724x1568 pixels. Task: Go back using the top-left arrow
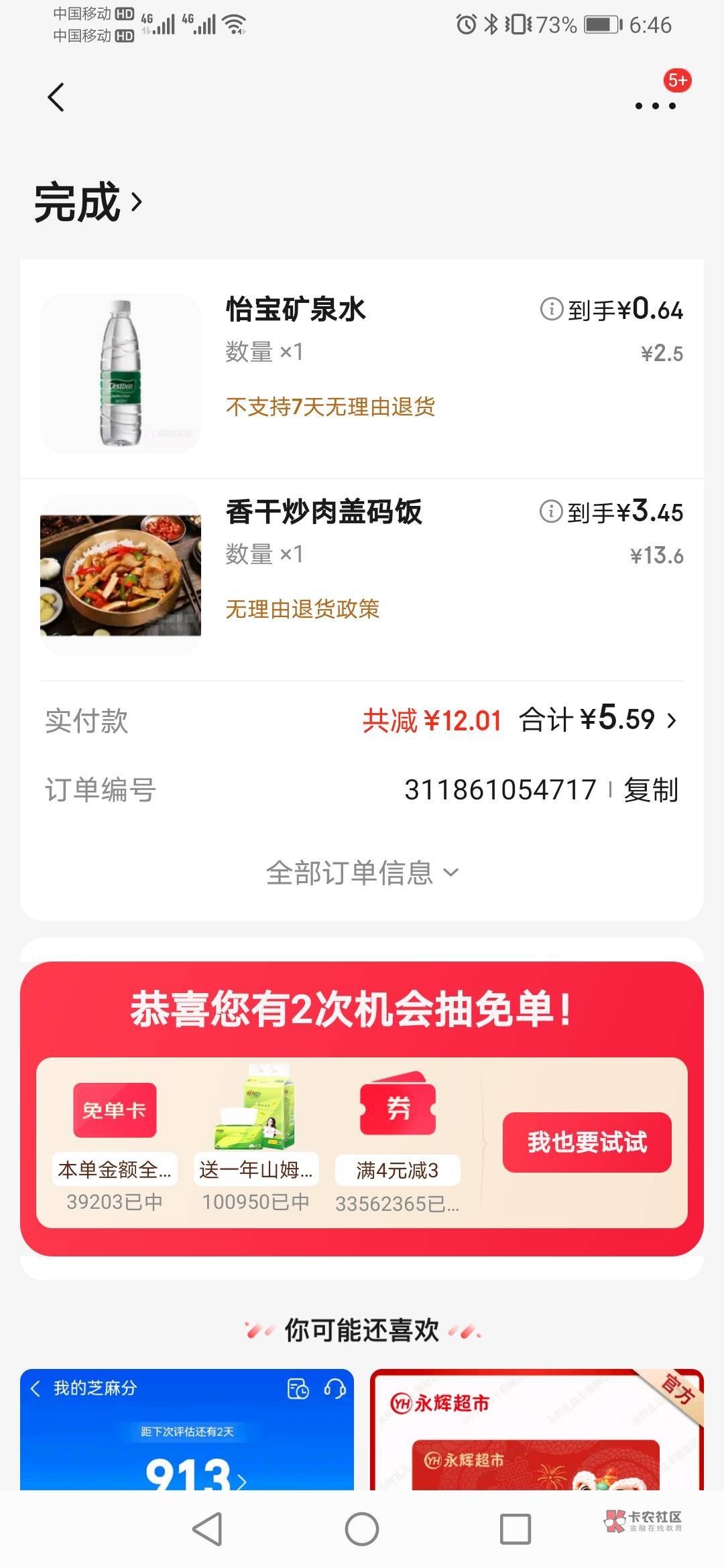[x=56, y=98]
